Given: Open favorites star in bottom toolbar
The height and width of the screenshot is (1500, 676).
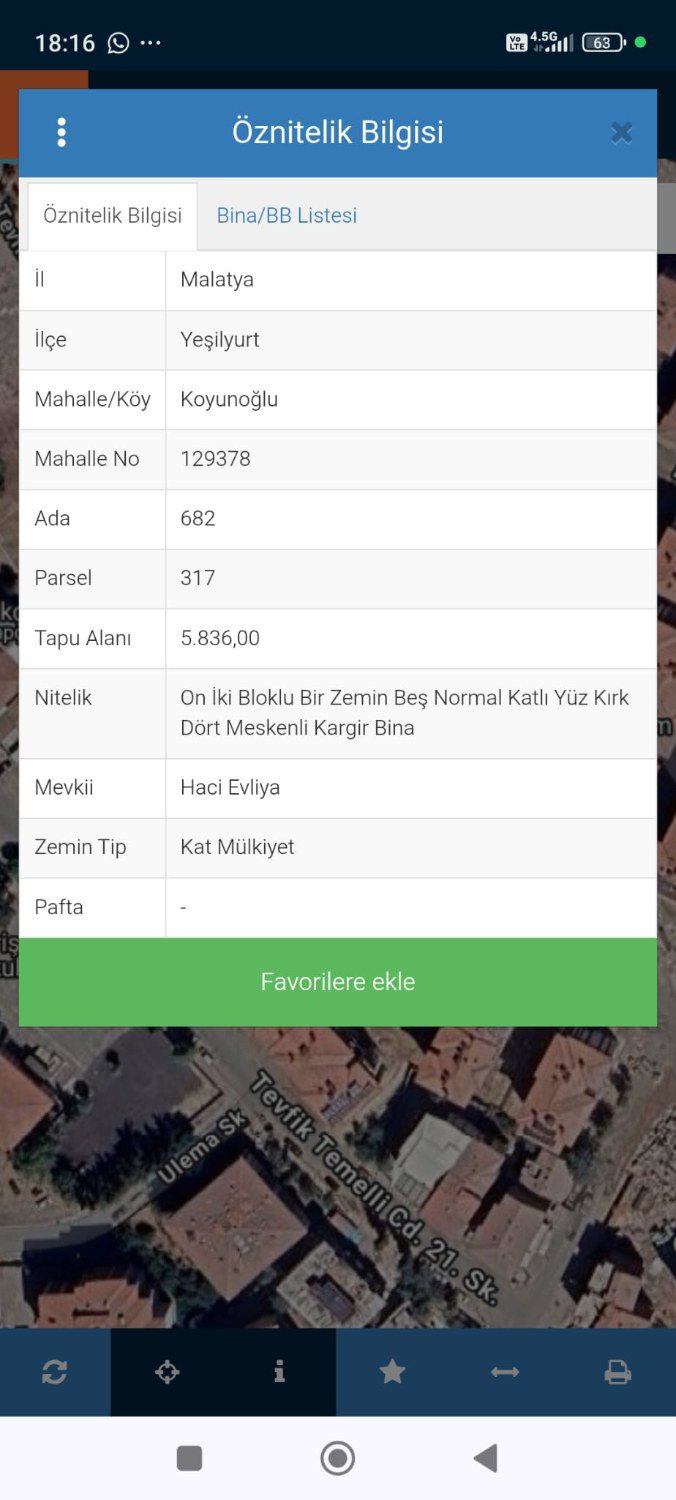Looking at the screenshot, I should (x=392, y=1372).
